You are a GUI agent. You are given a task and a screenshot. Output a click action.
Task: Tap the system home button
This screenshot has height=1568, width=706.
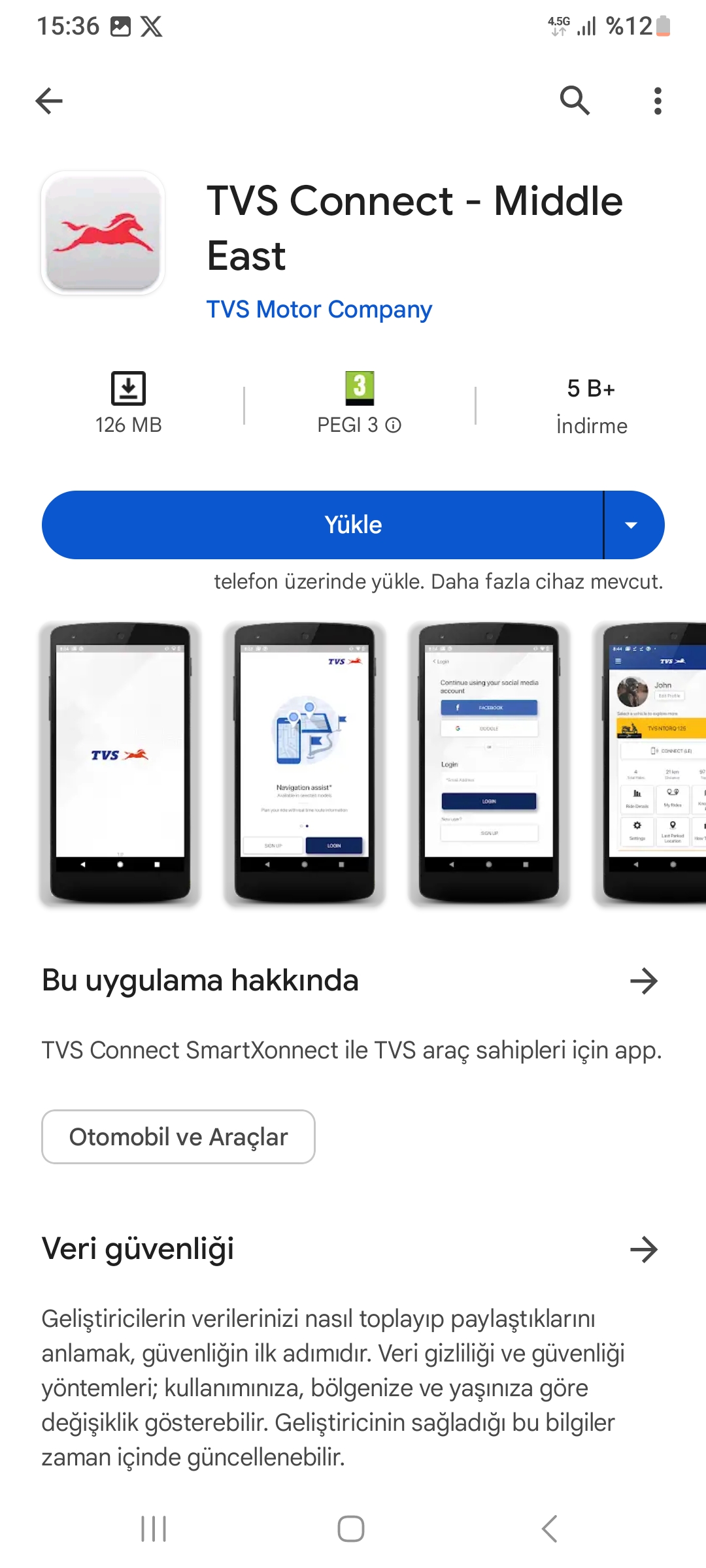coord(351,1529)
